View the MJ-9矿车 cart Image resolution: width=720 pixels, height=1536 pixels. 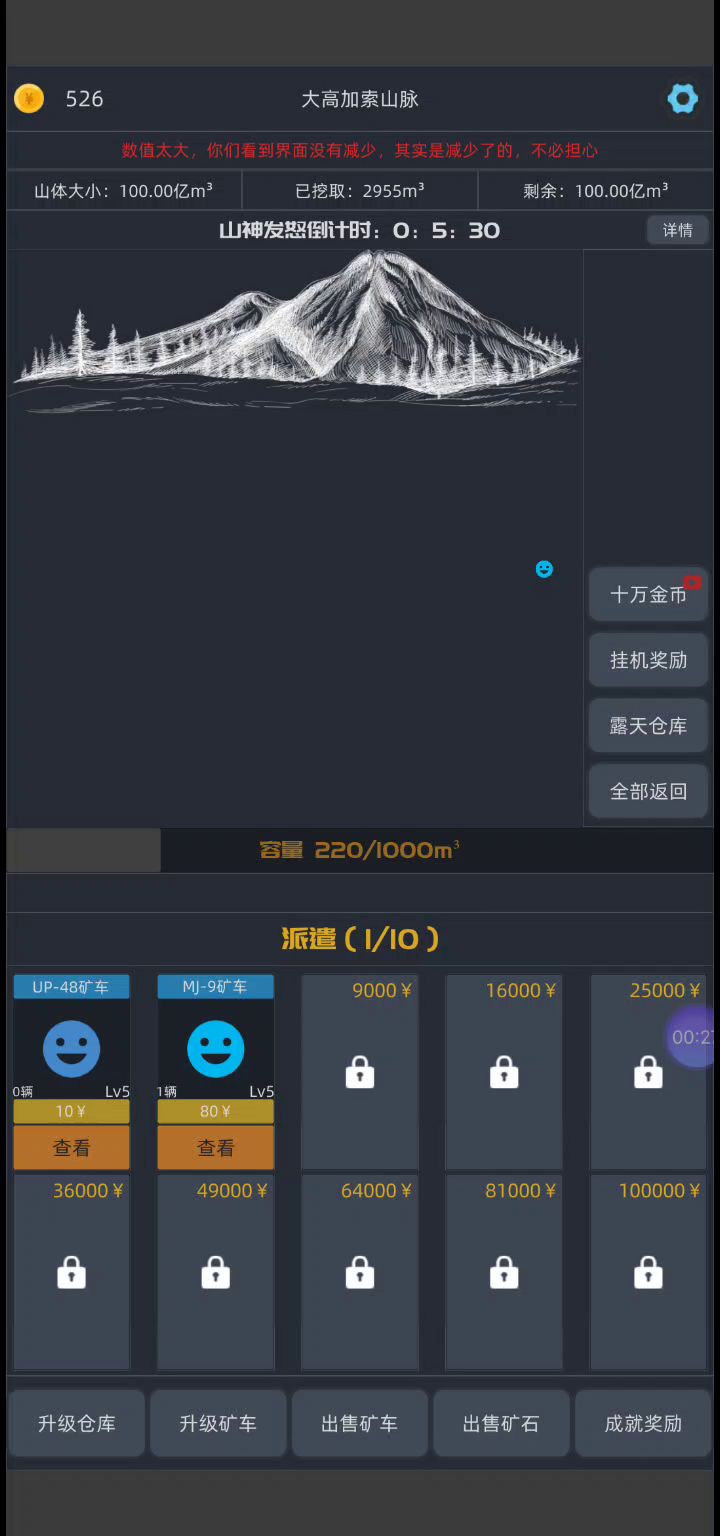[x=215, y=1148]
